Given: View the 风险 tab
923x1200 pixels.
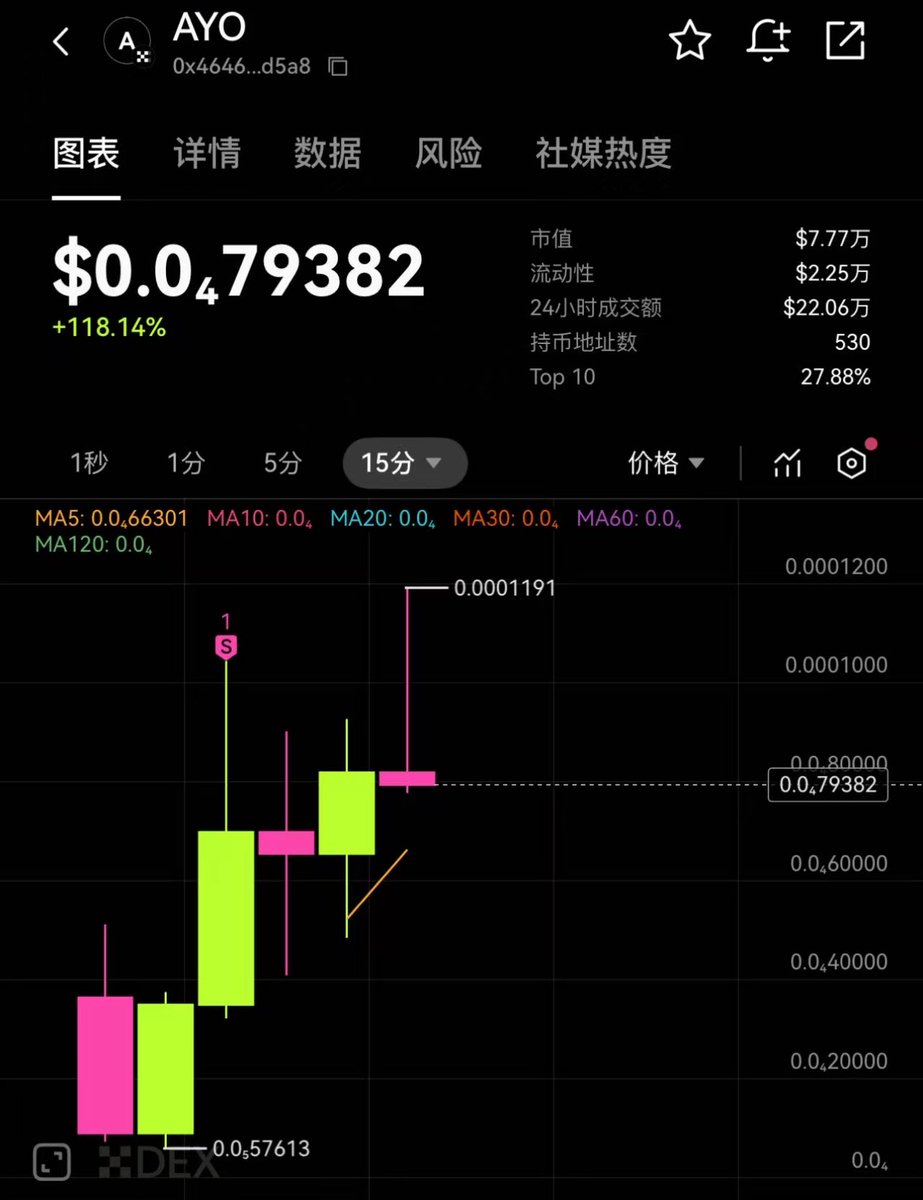Looking at the screenshot, I should (449, 153).
